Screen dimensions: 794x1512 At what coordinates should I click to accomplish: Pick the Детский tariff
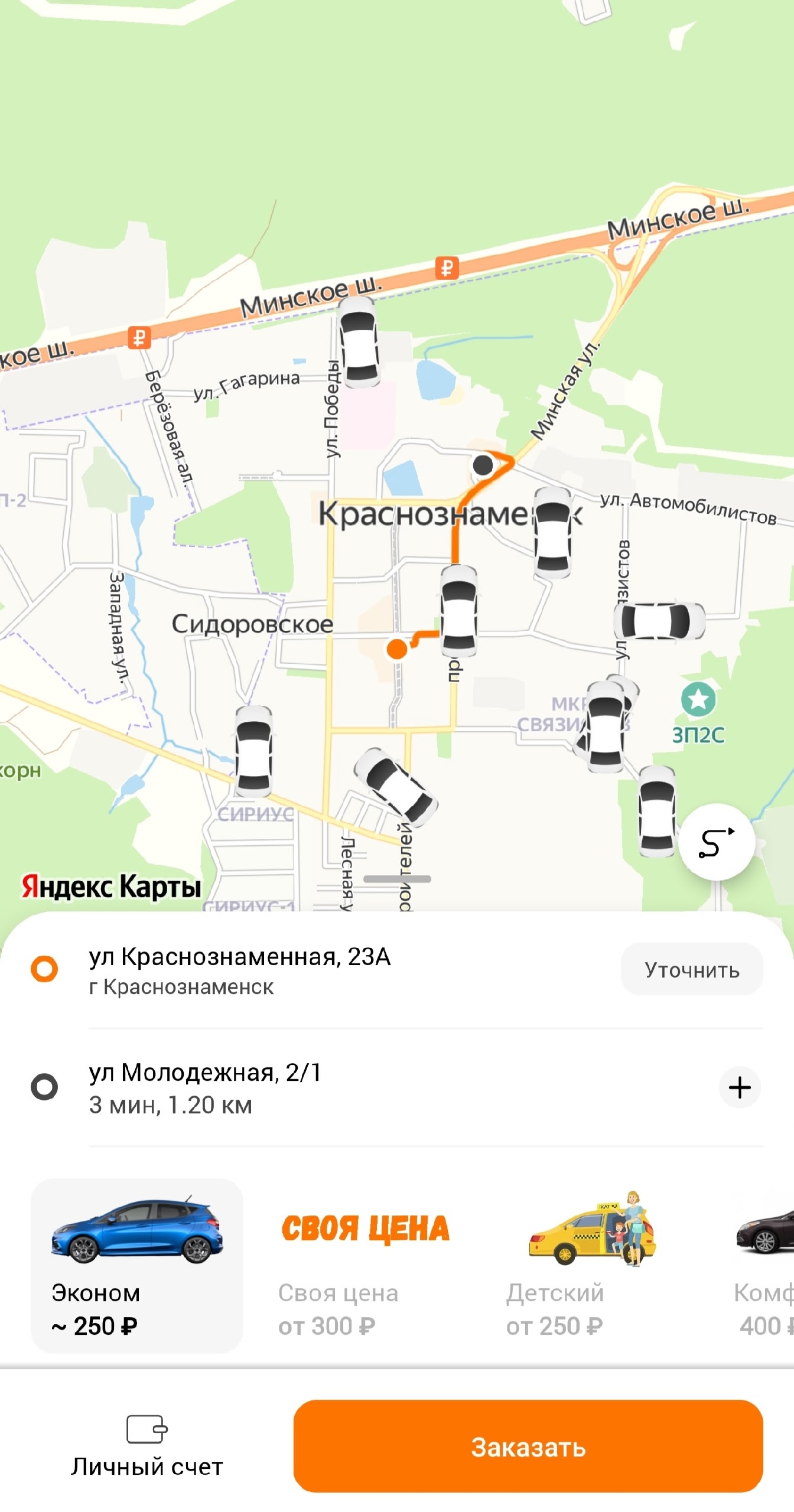[591, 1266]
